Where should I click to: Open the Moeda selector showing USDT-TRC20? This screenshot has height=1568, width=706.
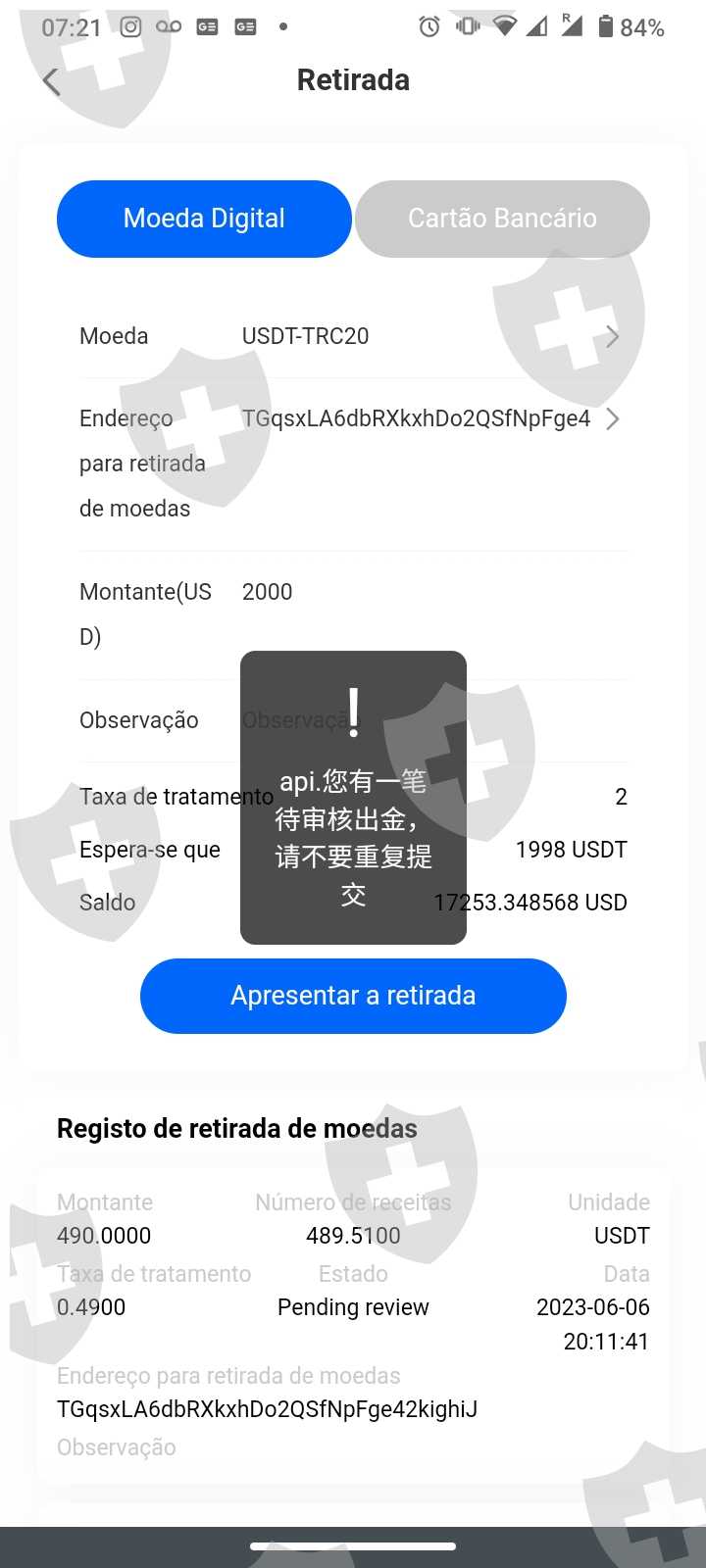tap(353, 336)
